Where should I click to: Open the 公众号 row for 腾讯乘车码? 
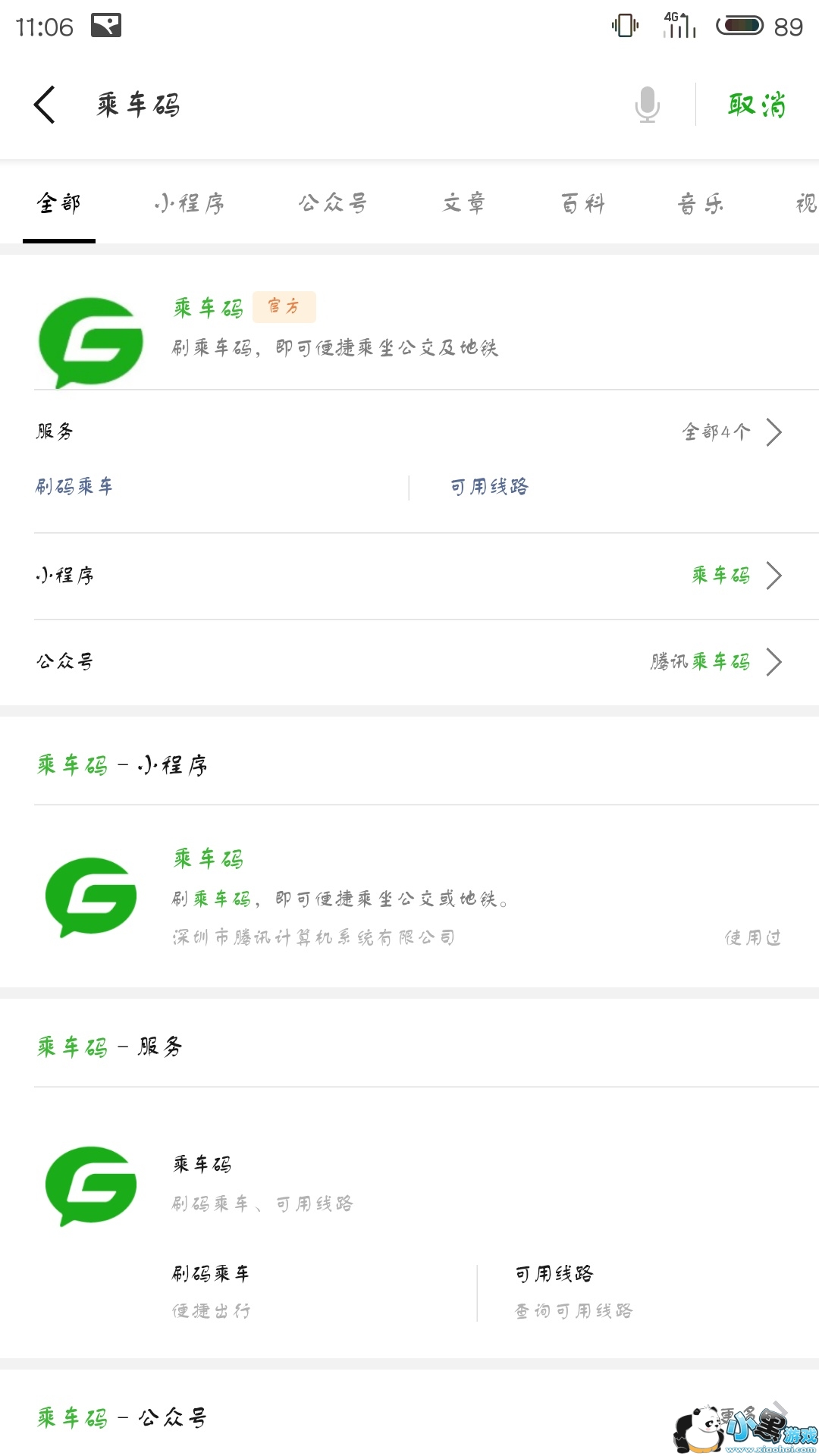[x=409, y=662]
